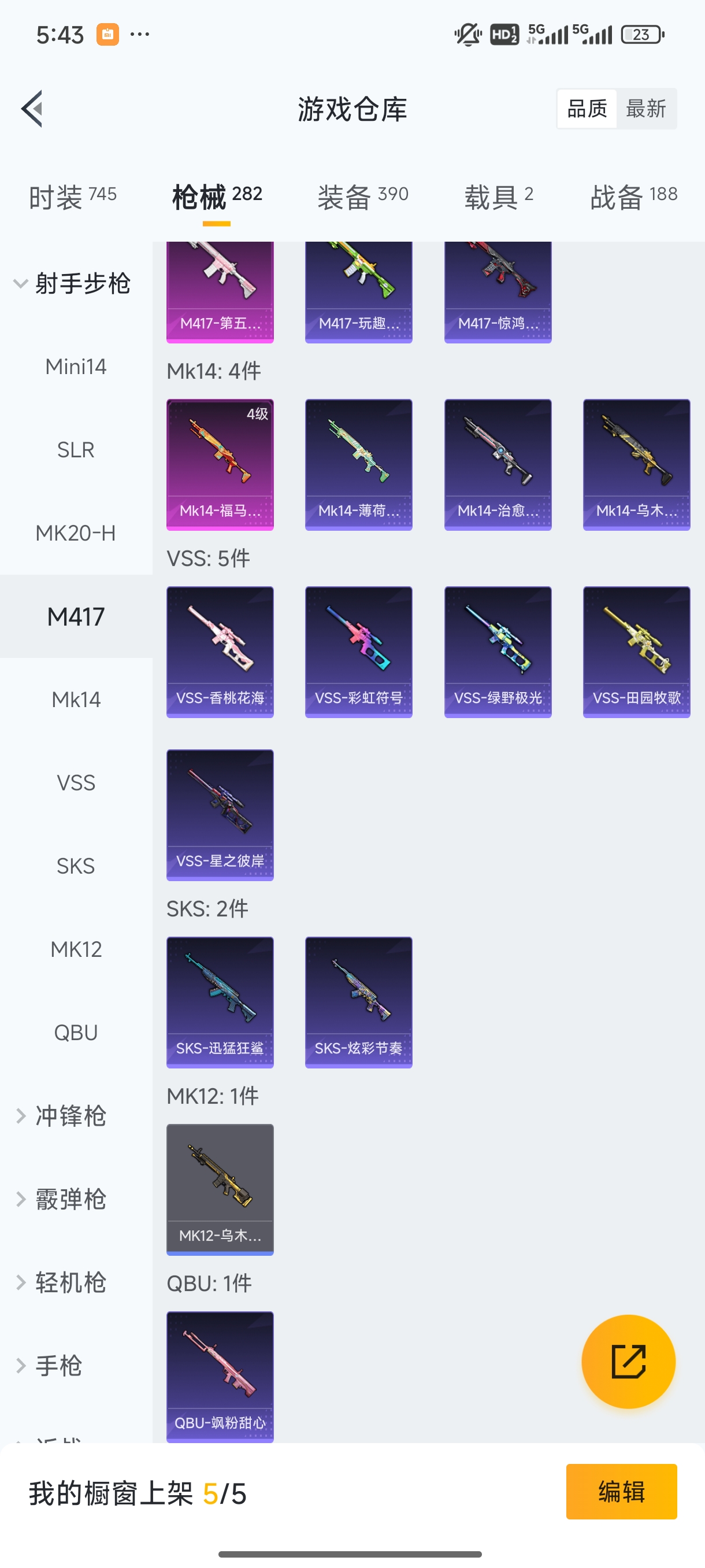Open the 载具 tab
705x1568 pixels.
[499, 197]
